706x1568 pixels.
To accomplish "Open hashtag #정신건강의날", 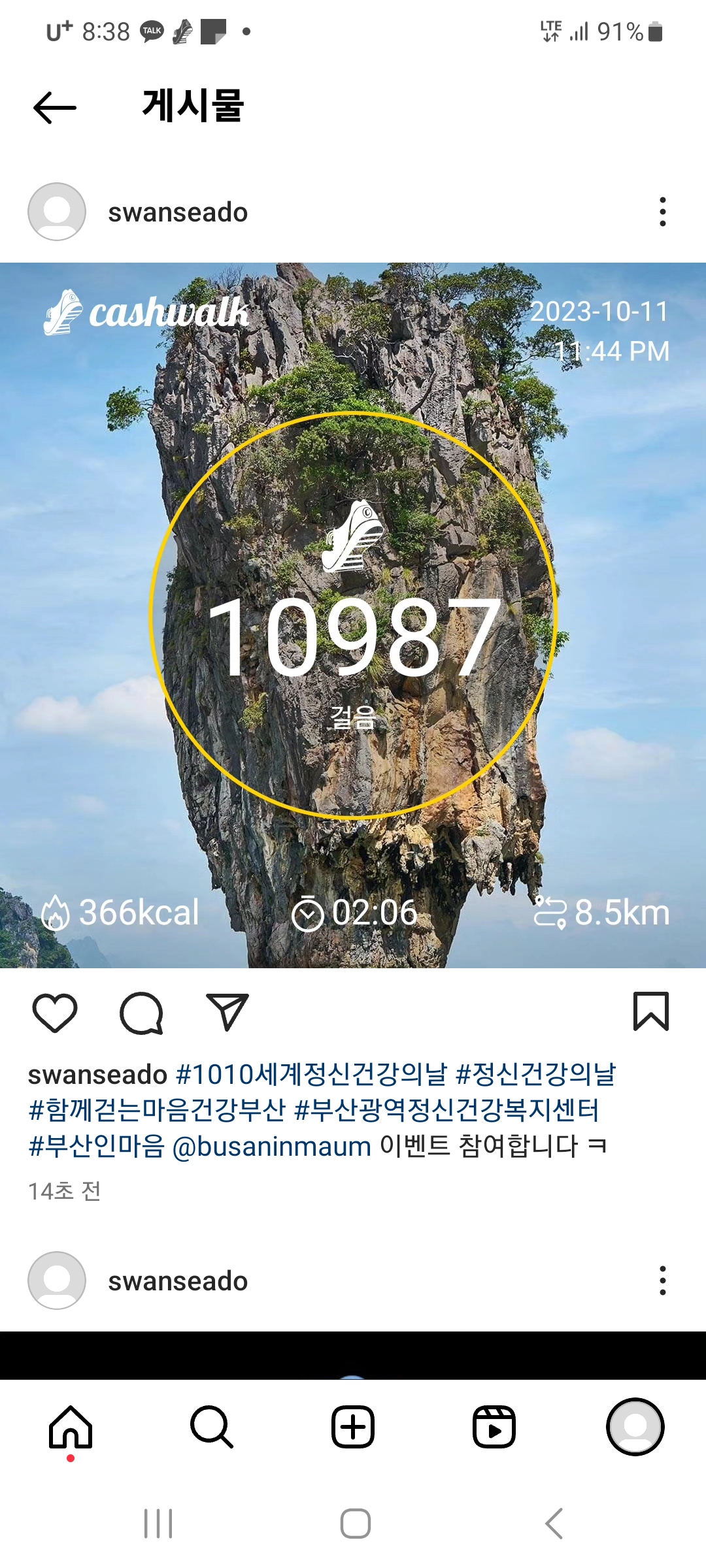I will [535, 1075].
